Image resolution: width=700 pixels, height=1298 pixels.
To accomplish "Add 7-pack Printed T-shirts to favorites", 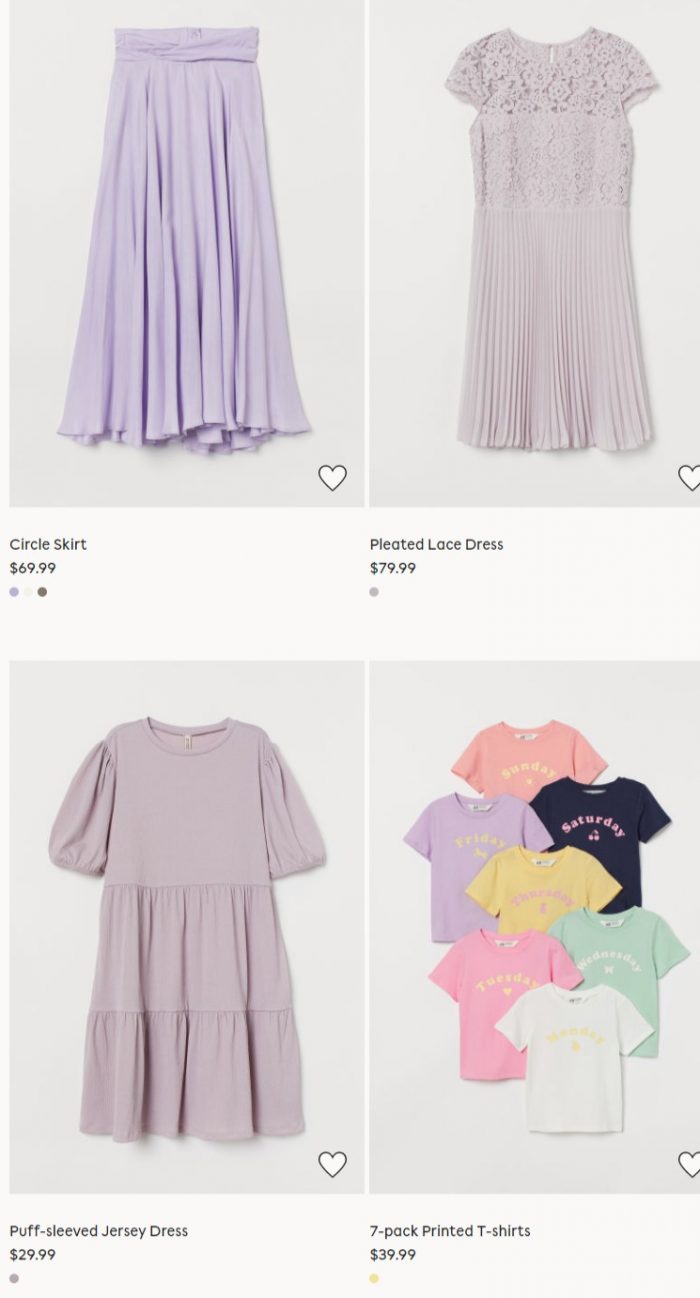I will pyautogui.click(x=689, y=1164).
